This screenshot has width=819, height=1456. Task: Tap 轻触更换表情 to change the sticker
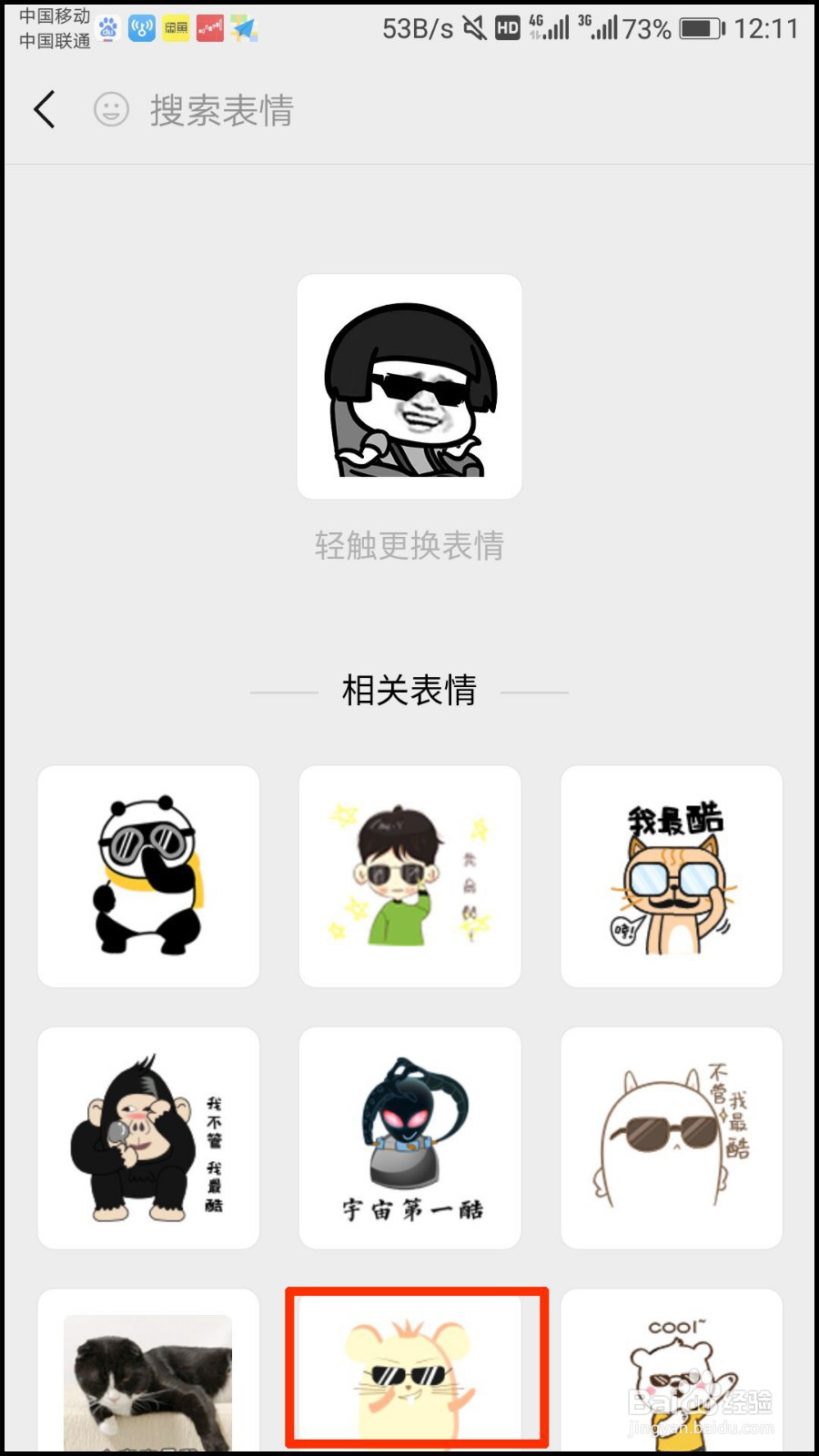click(x=409, y=546)
